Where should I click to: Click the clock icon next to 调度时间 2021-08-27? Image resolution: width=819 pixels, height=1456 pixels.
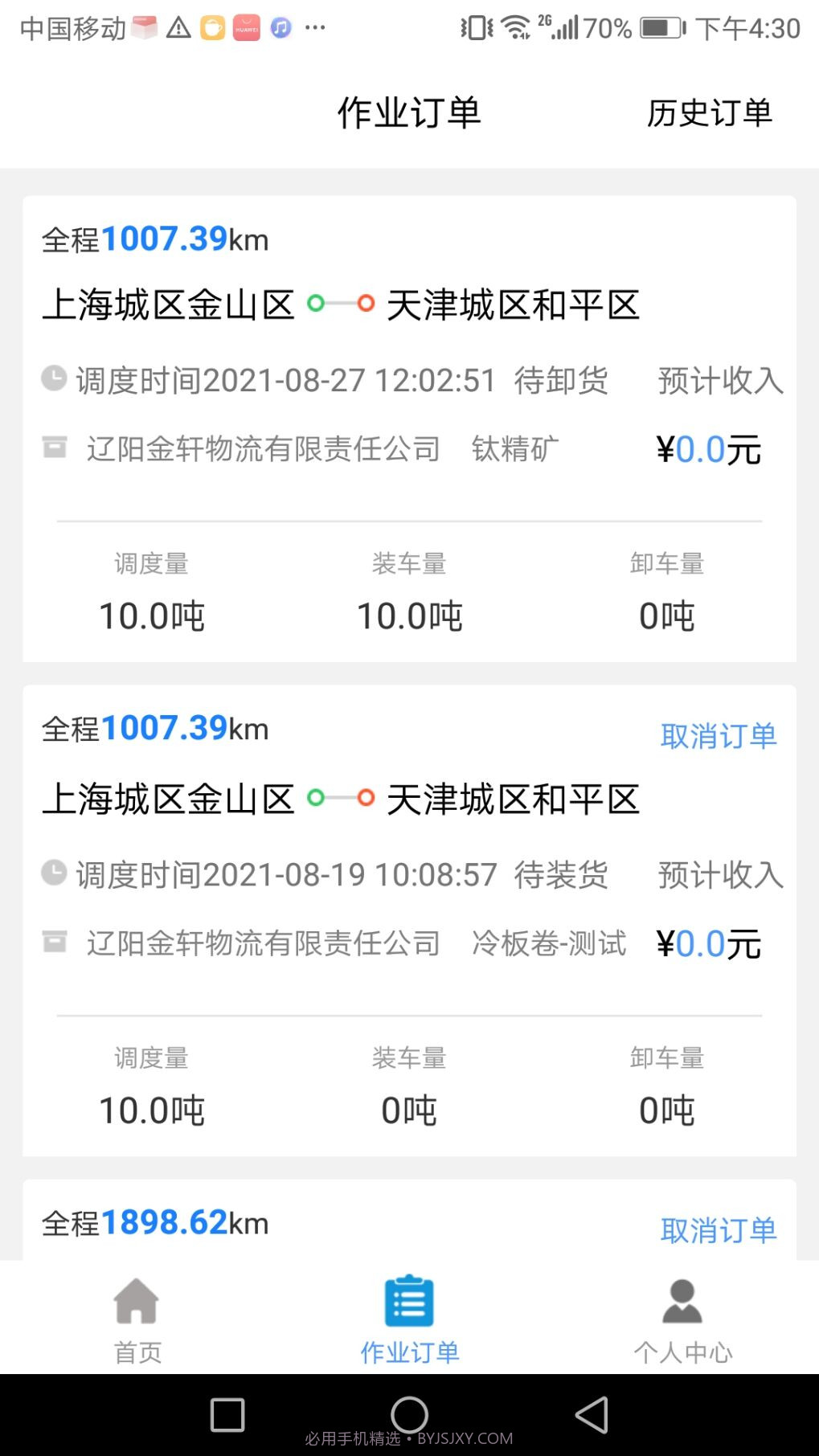pos(53,378)
